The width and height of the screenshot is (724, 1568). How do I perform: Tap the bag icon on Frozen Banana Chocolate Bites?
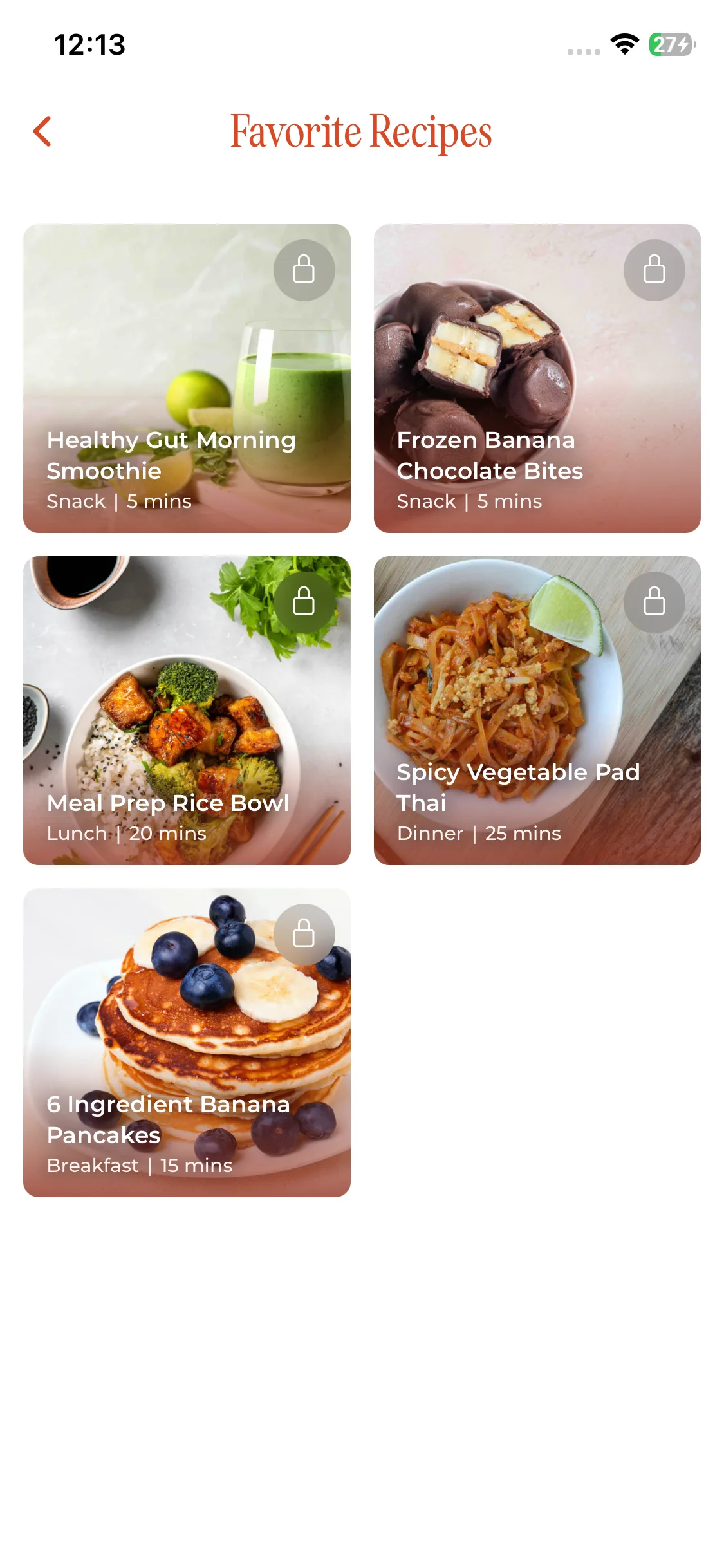(x=654, y=270)
